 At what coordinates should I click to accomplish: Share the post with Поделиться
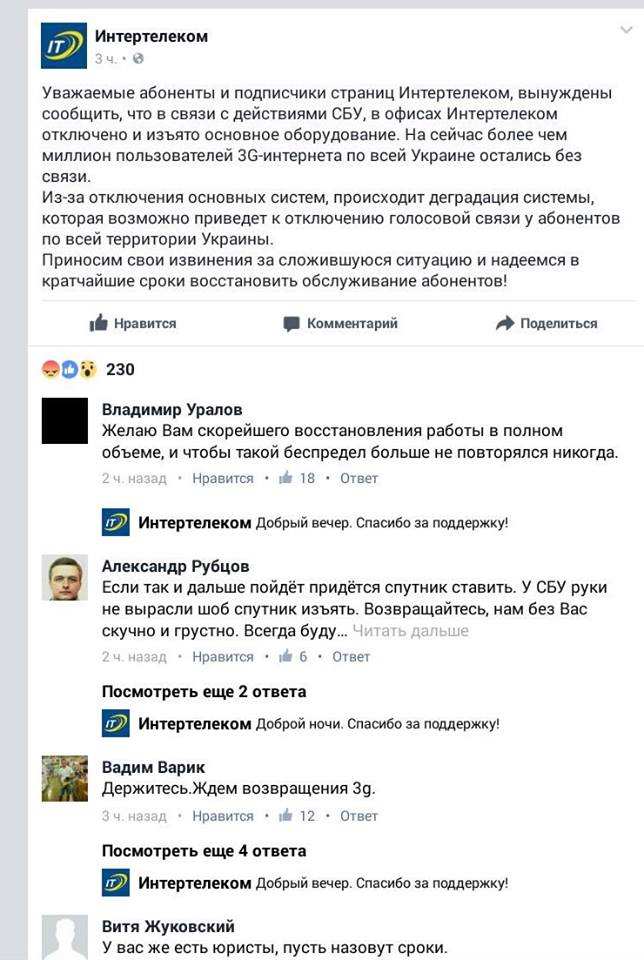click(546, 323)
